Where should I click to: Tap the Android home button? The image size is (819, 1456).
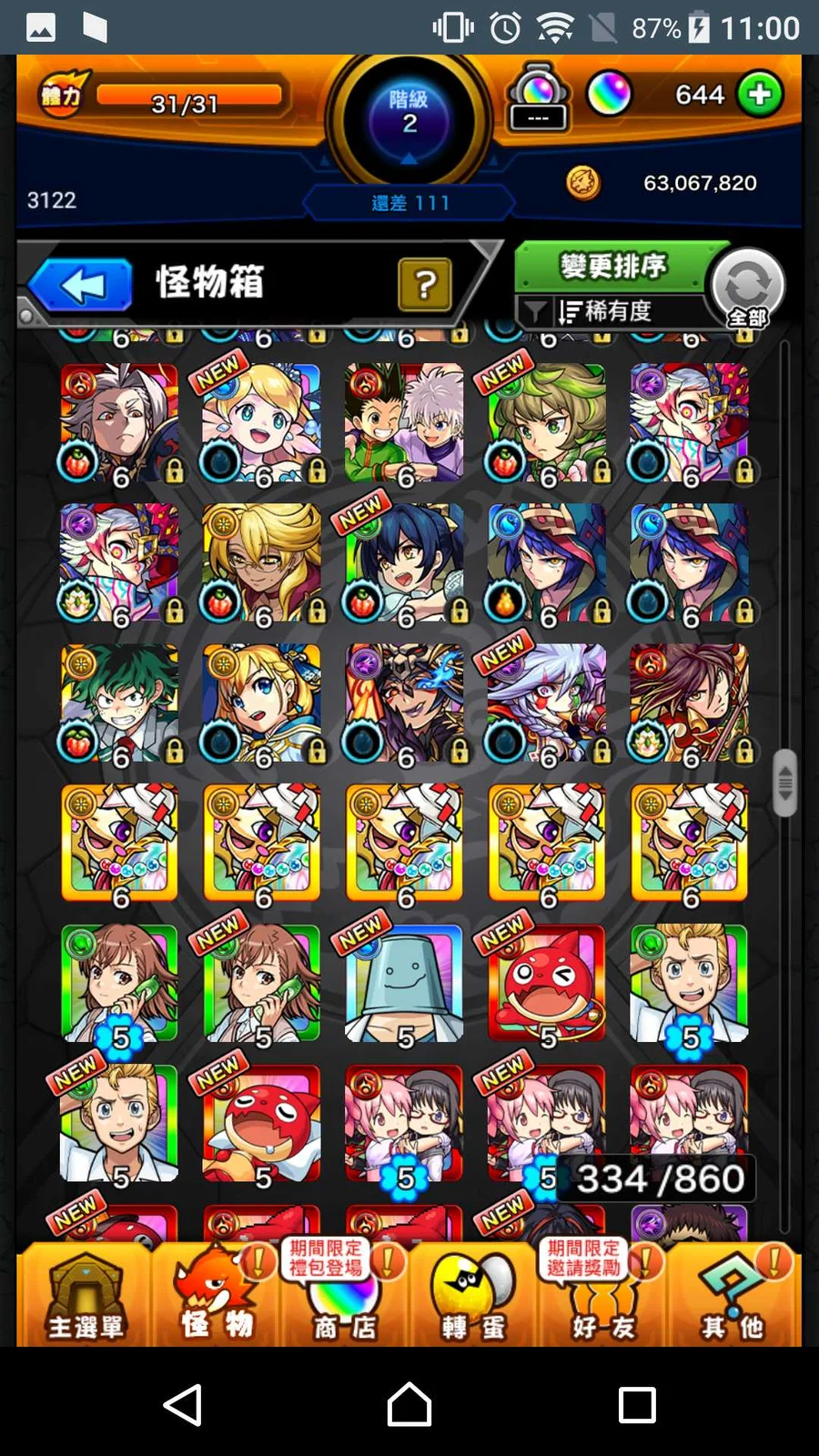click(x=409, y=1404)
